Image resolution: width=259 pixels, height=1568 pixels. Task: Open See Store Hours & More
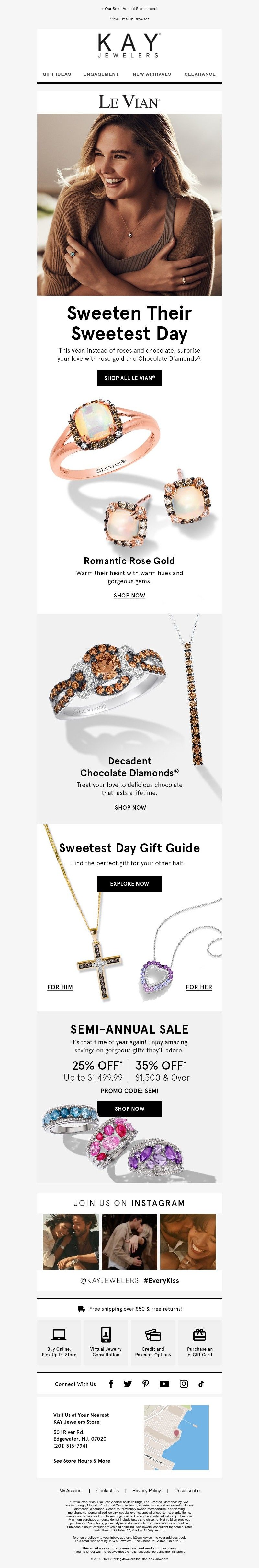click(82, 1460)
